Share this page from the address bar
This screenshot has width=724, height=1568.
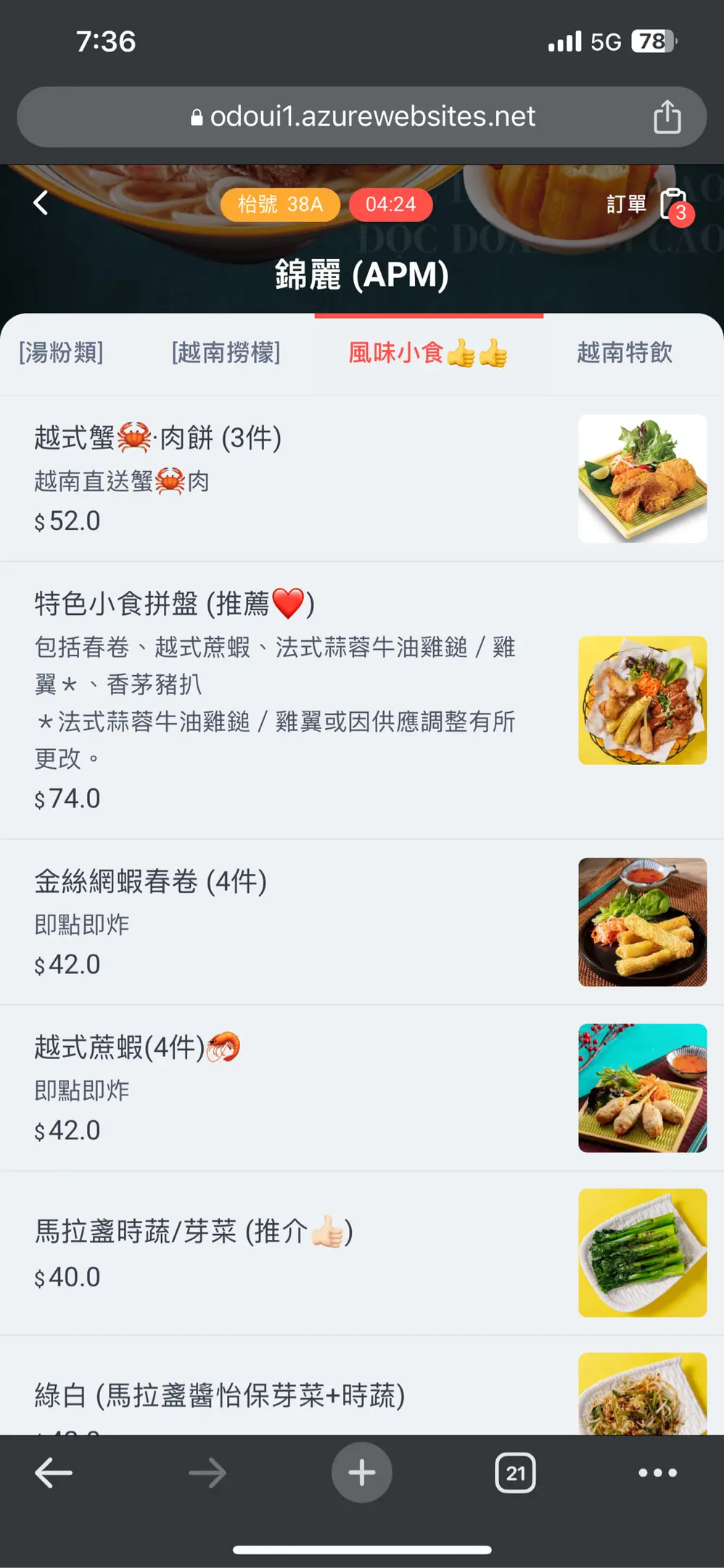coord(667,117)
